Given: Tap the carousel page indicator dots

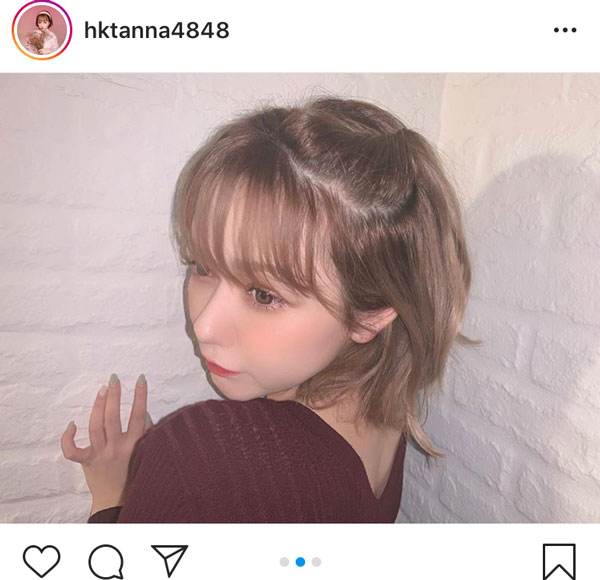Looking at the screenshot, I should click(300, 562).
